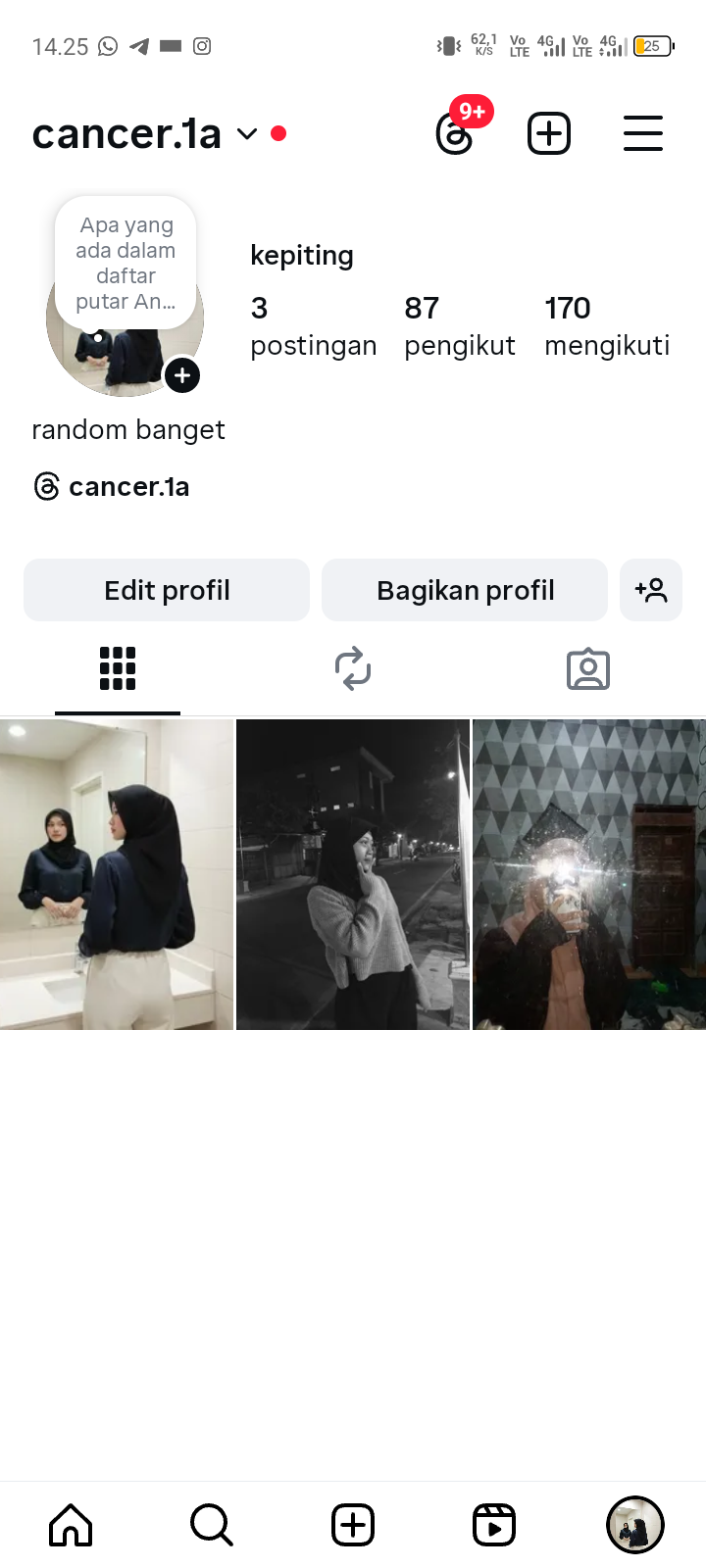The height and width of the screenshot is (1568, 706).
Task: Open the Threads icon with 9+ badge
Action: [455, 134]
